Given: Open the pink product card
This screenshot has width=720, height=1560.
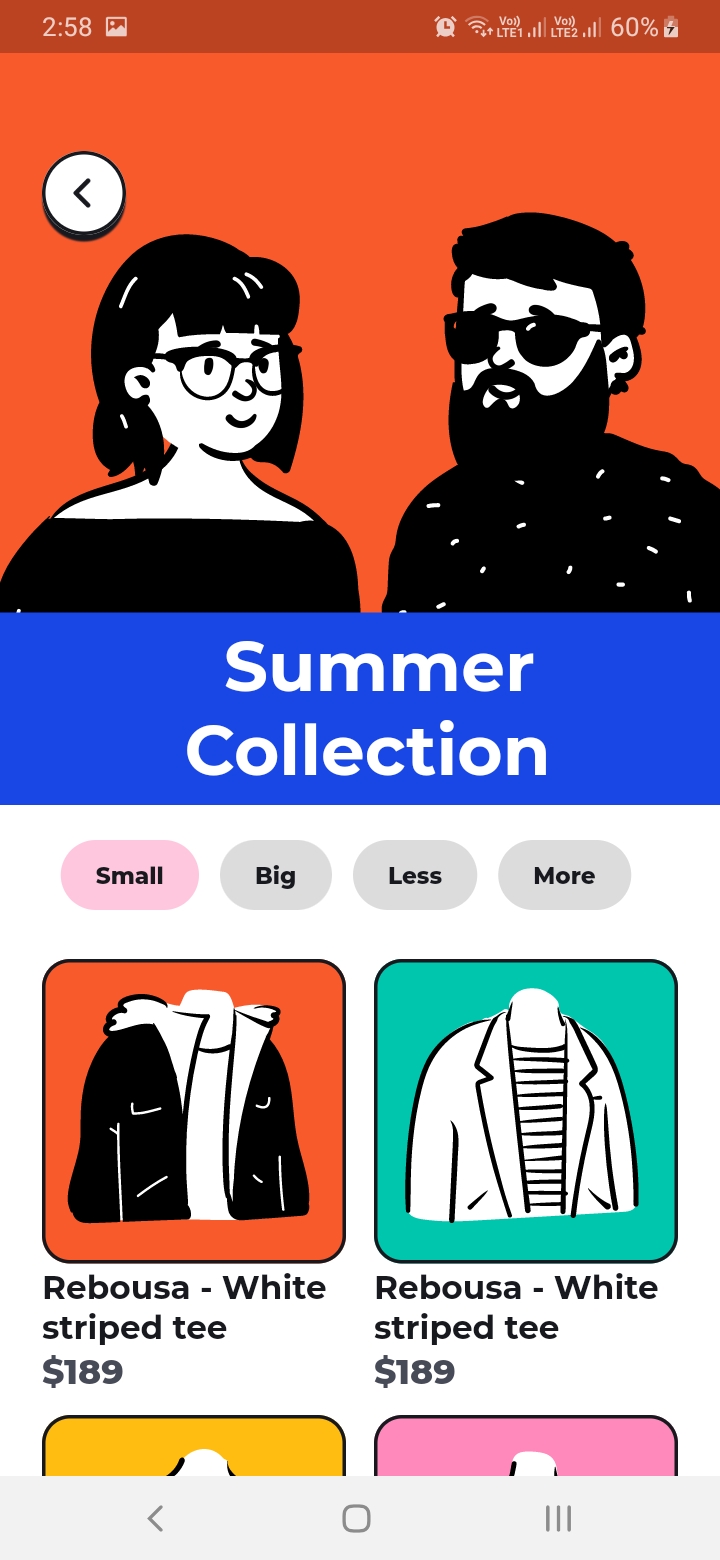Looking at the screenshot, I should pos(526,1445).
